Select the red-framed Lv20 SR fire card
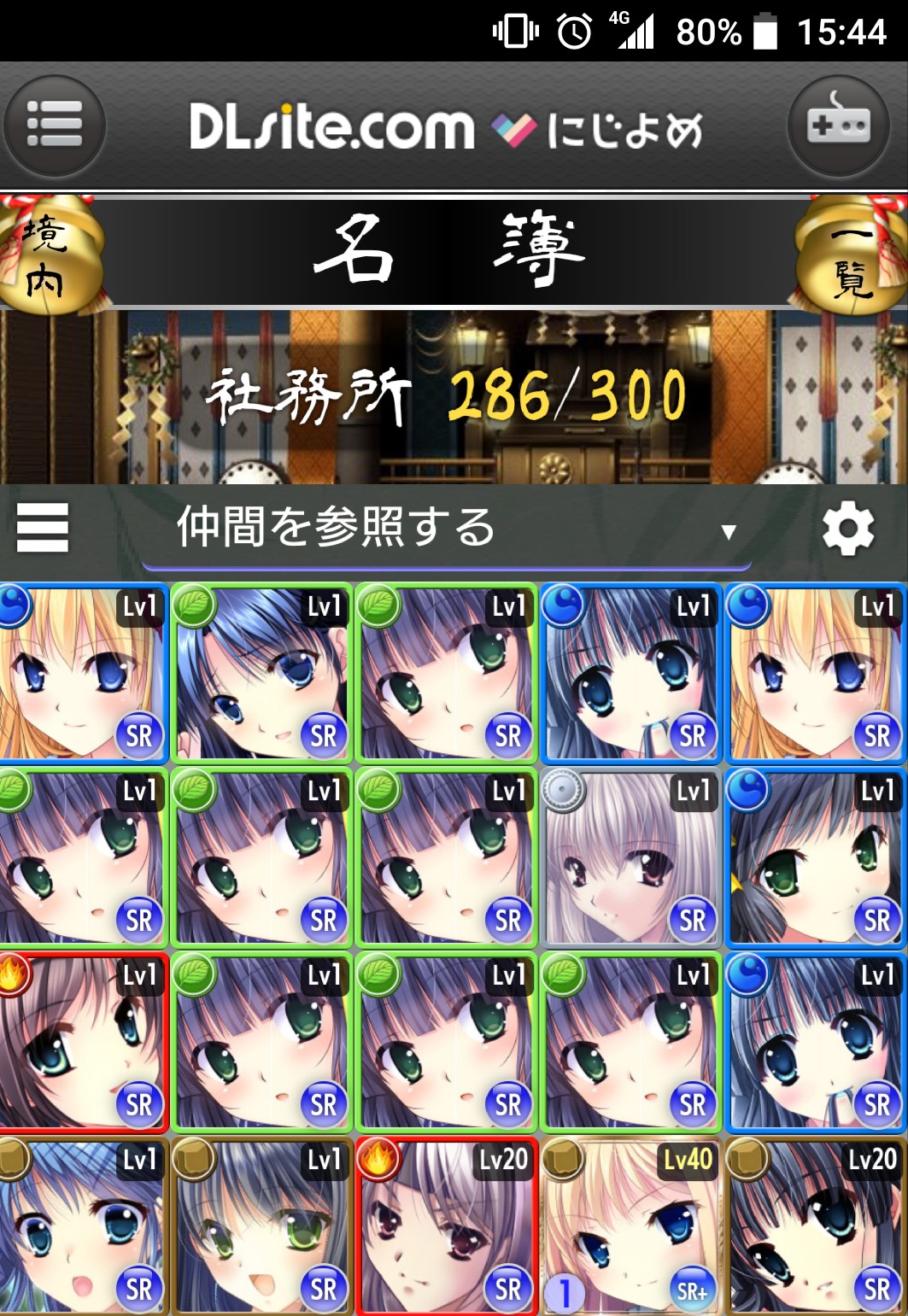The height and width of the screenshot is (1316, 908). 447,1226
